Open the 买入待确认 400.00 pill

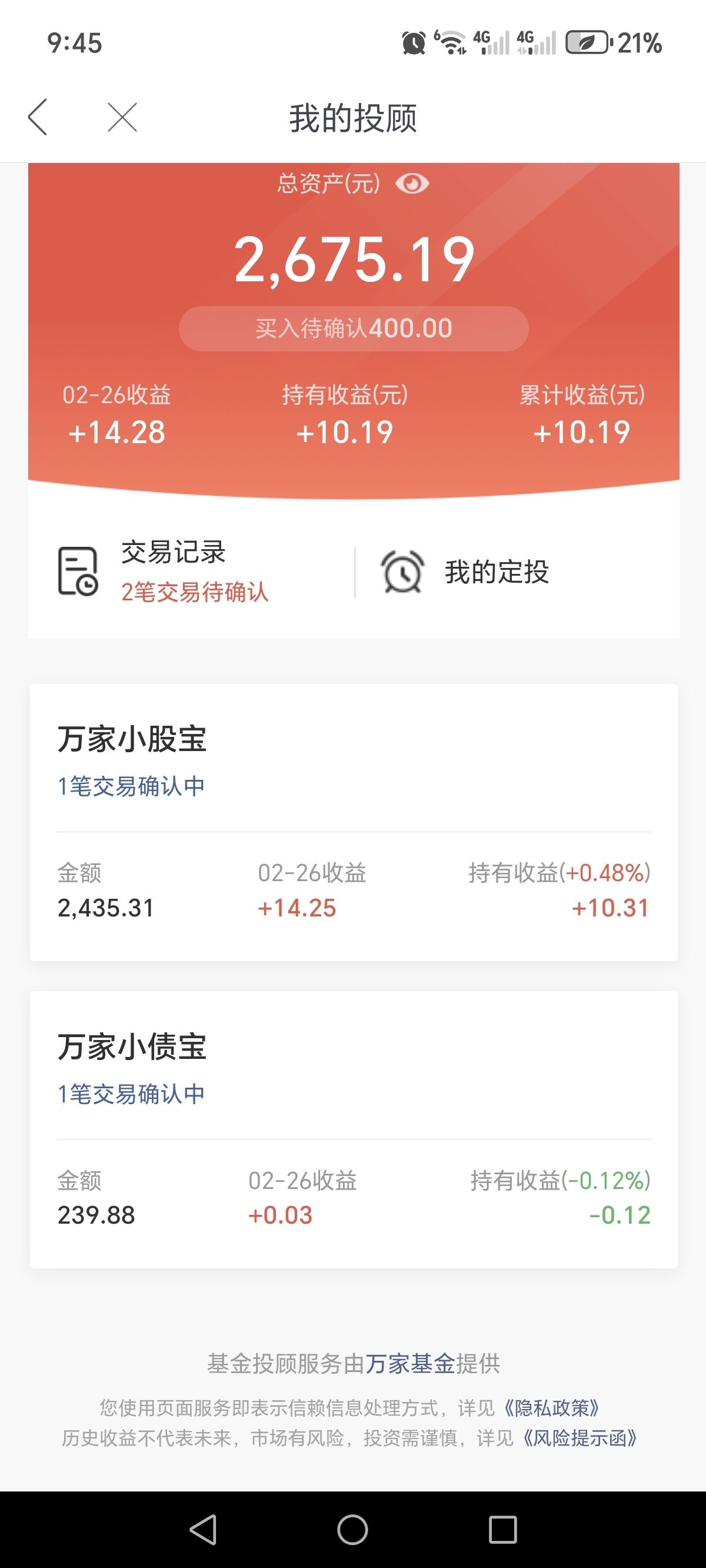coord(354,328)
